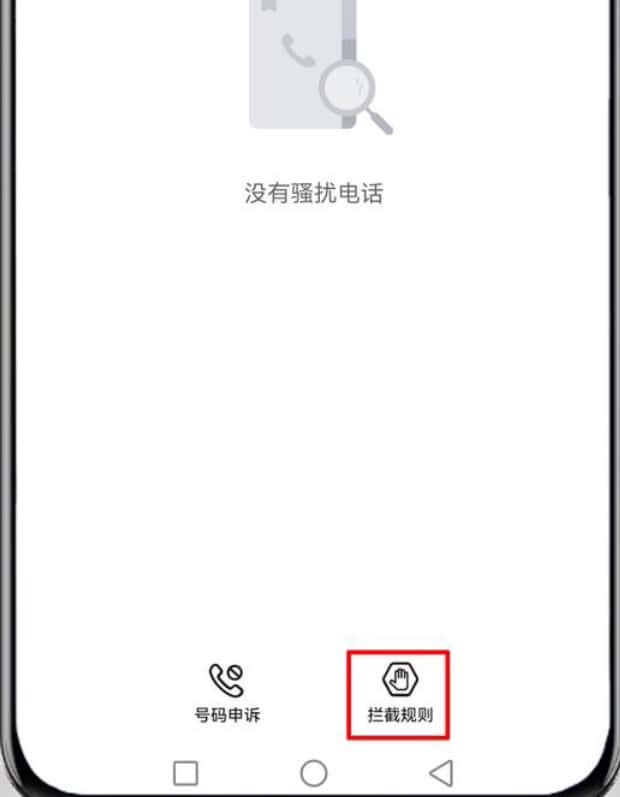
Task: Open 号码申诉 number appeal
Action: (x=227, y=695)
